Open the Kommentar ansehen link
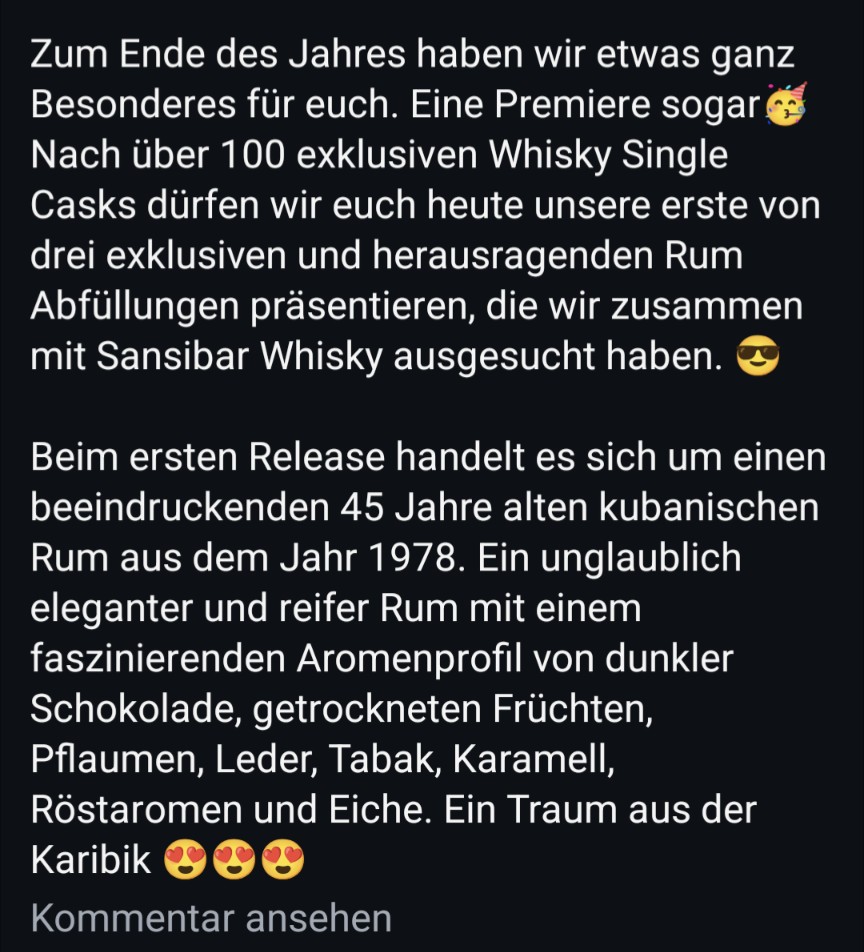This screenshot has width=864, height=952. coord(211,917)
